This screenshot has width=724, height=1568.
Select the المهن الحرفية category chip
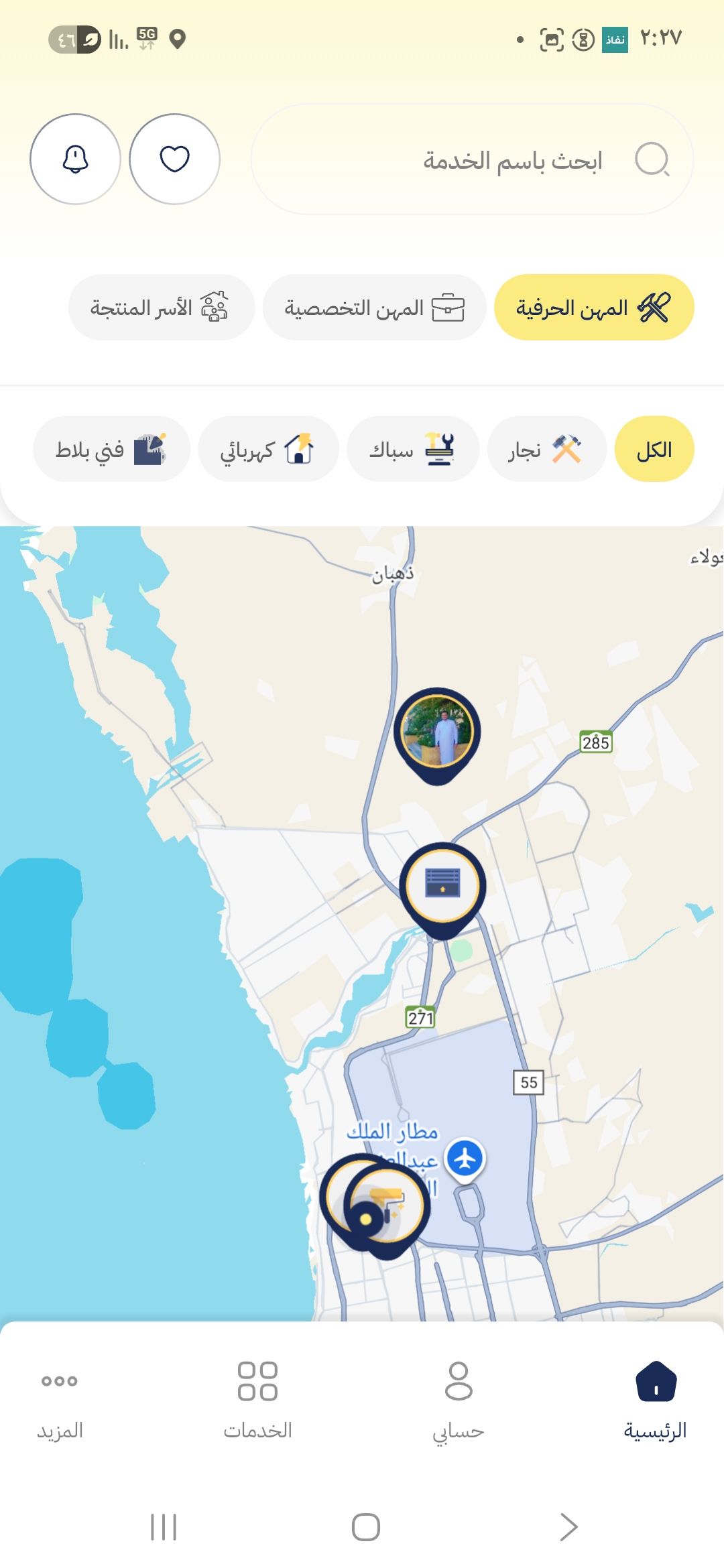[594, 308]
